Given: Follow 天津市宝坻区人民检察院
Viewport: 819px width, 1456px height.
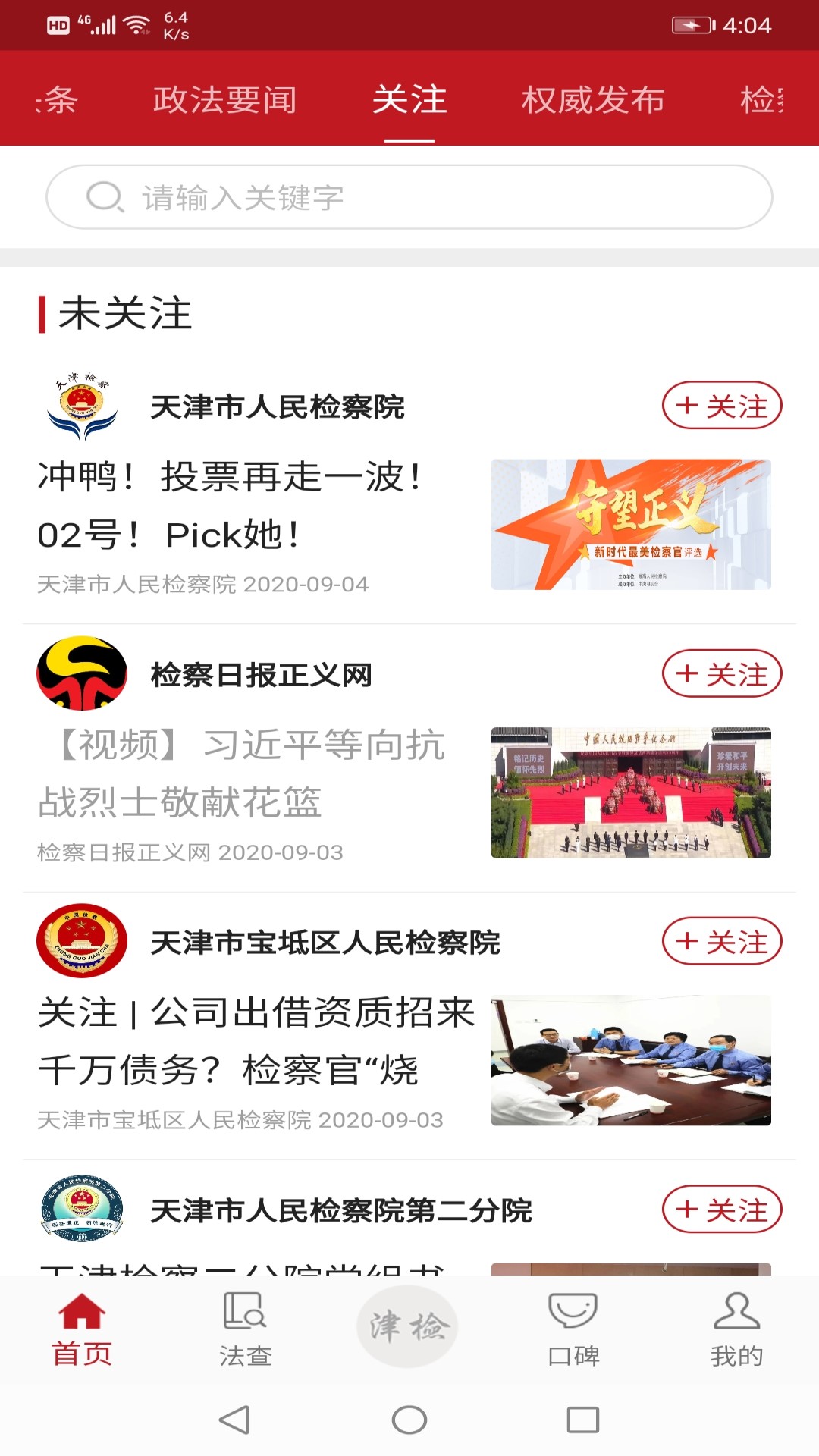Looking at the screenshot, I should (721, 942).
